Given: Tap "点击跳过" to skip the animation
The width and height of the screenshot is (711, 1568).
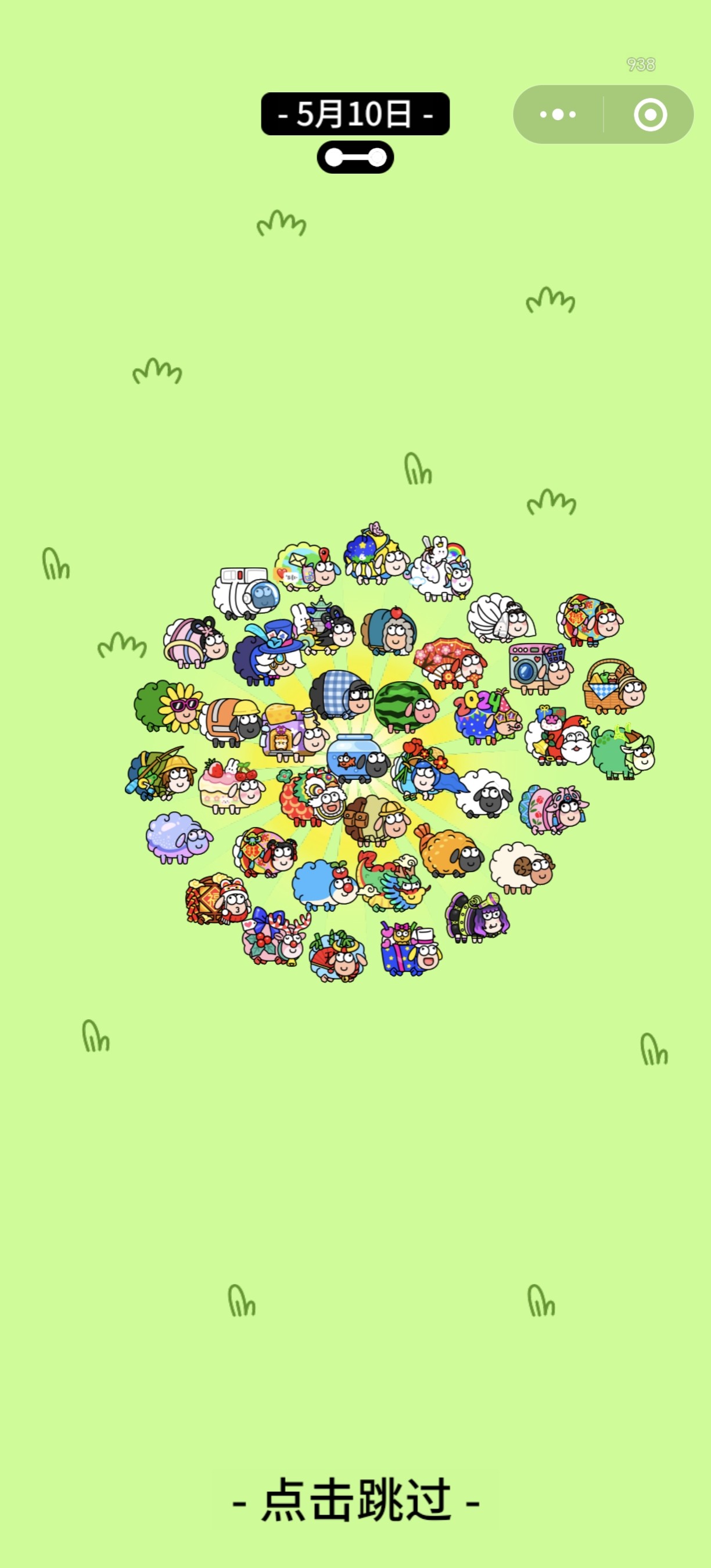Looking at the screenshot, I should (x=356, y=1501).
